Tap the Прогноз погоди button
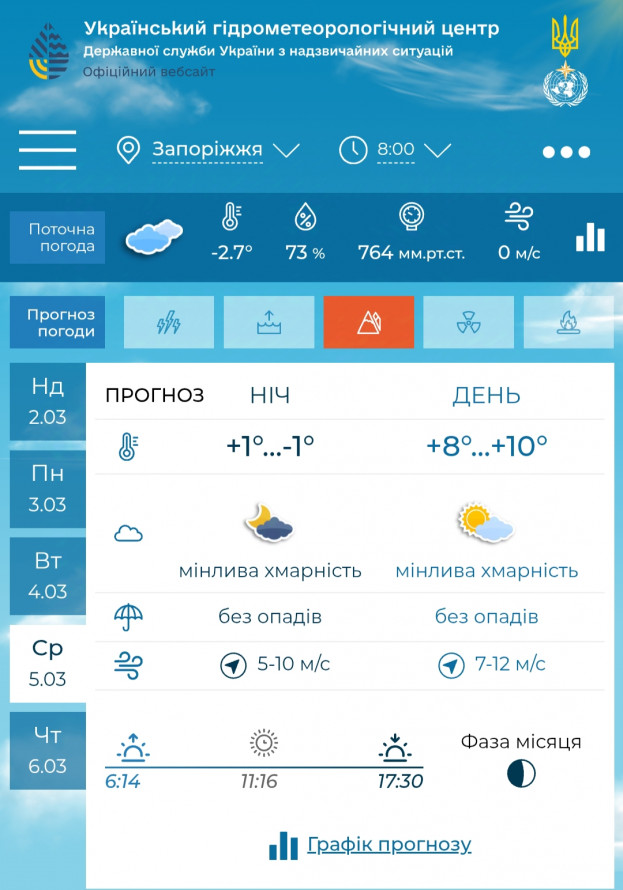This screenshot has height=890, width=623. click(61, 322)
